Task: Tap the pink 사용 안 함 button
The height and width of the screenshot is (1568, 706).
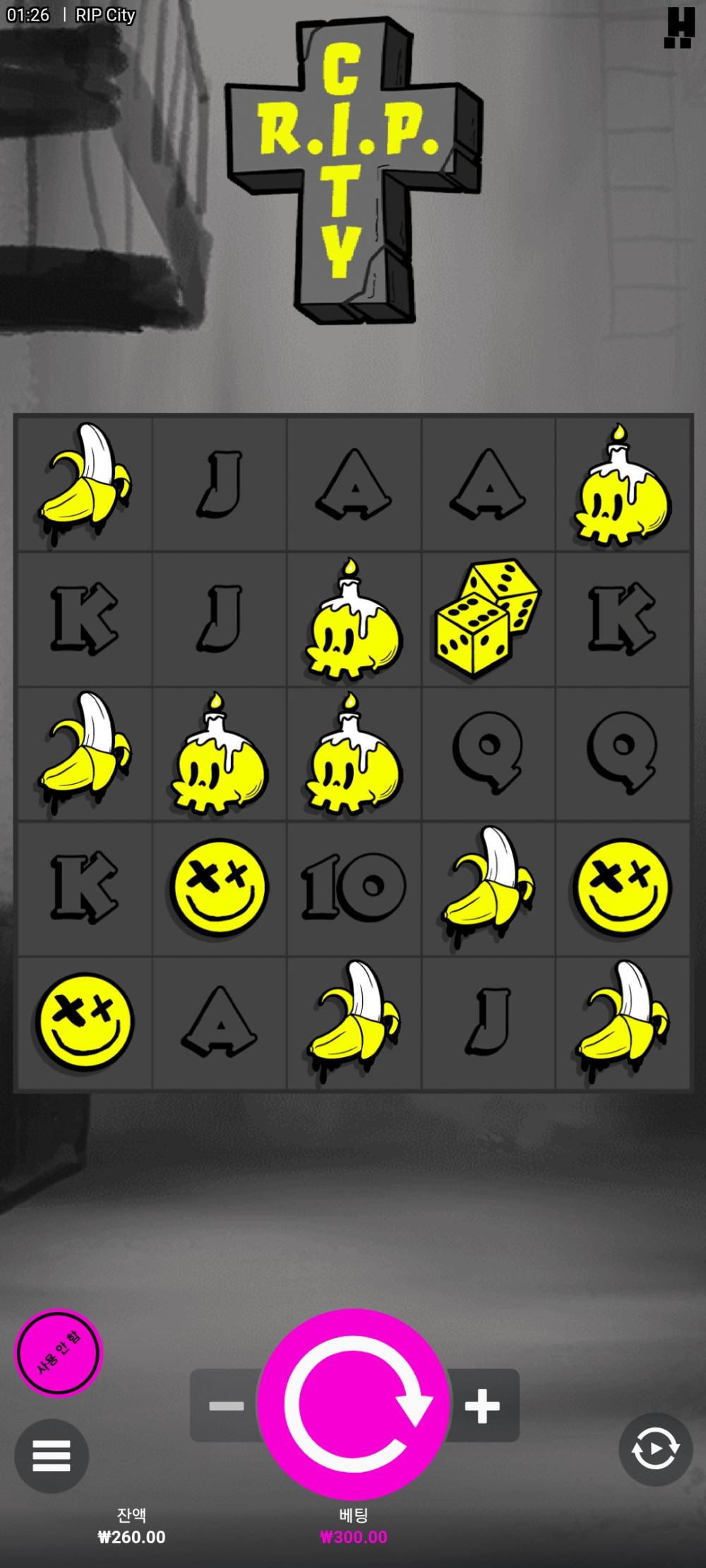Action: [59, 1353]
